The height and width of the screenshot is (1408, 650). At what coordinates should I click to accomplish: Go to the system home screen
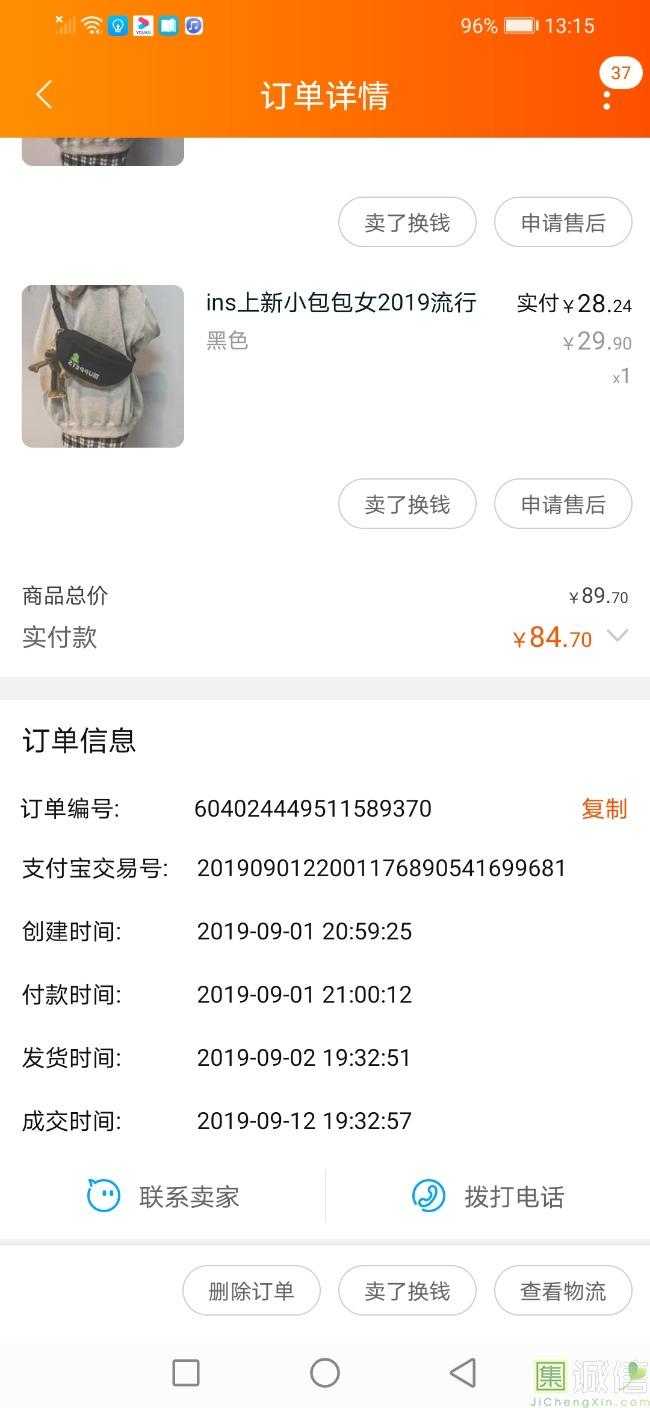tap(325, 1373)
